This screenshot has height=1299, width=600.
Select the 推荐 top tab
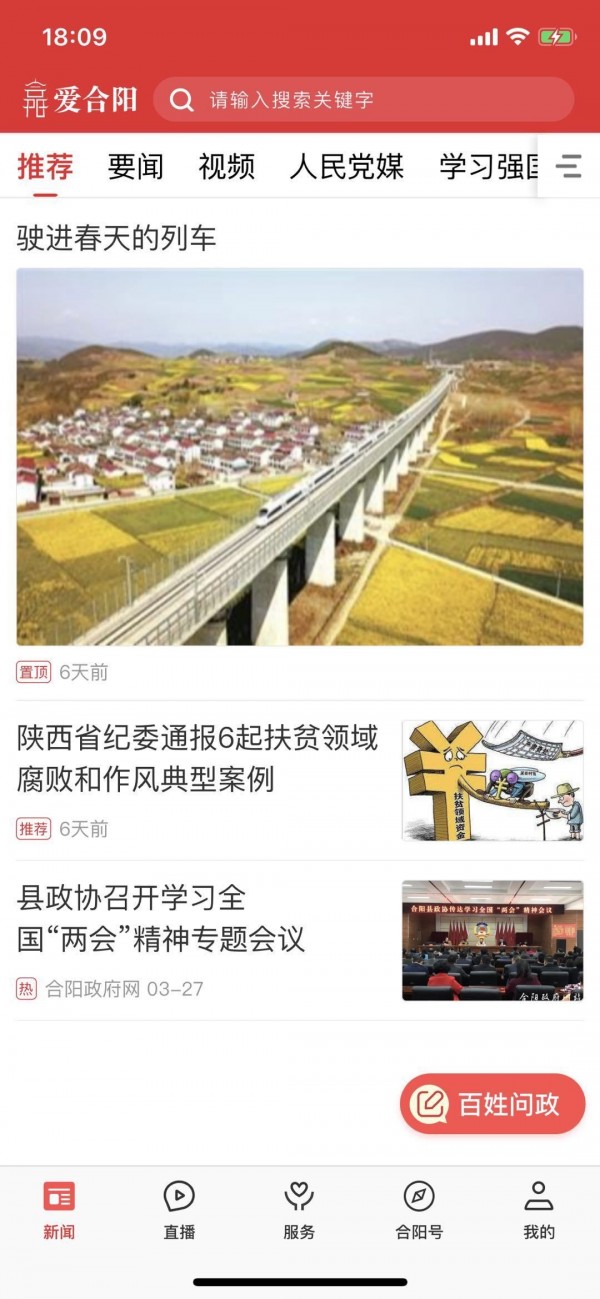45,166
